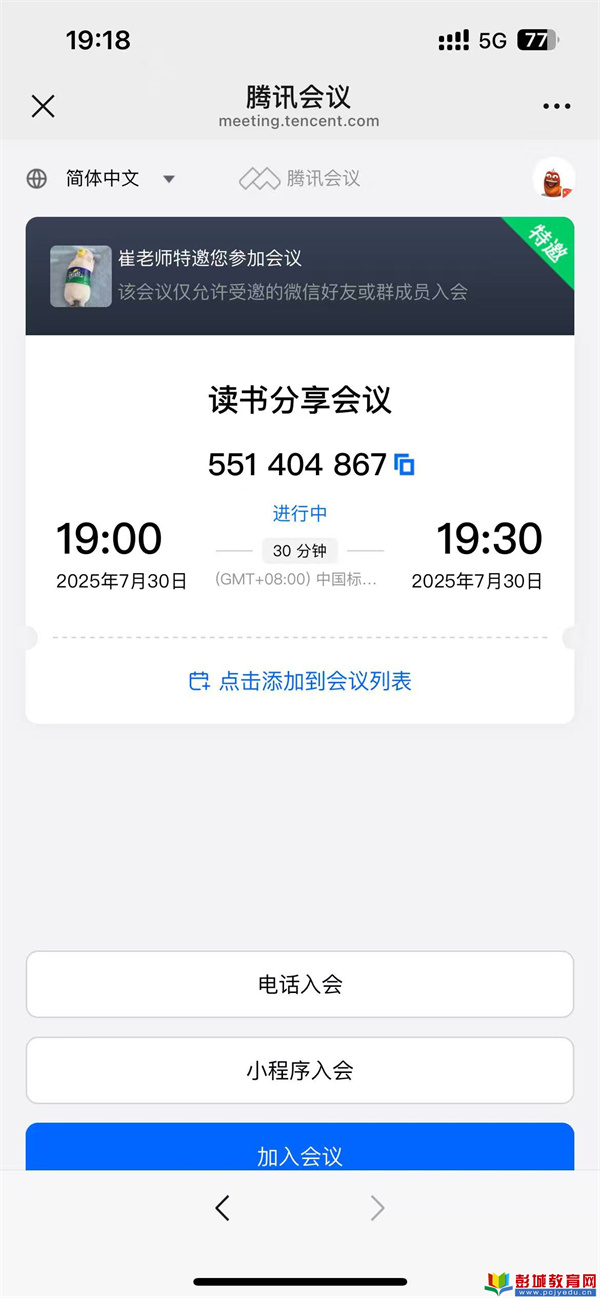Select 小程序入会 to join via mini program
This screenshot has height=1298, width=600.
pyautogui.click(x=300, y=1070)
